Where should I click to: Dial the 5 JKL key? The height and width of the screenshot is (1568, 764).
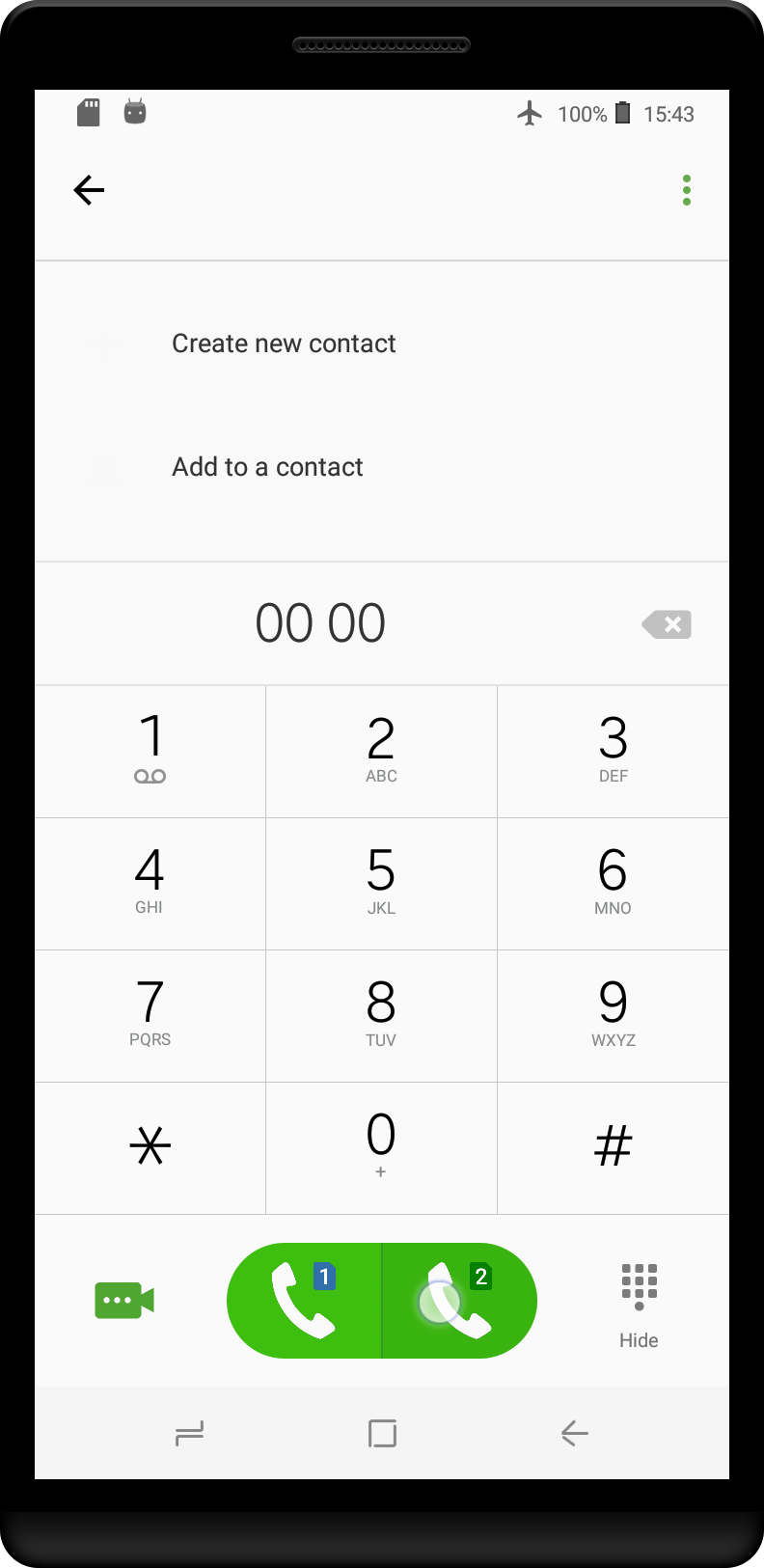(x=382, y=884)
